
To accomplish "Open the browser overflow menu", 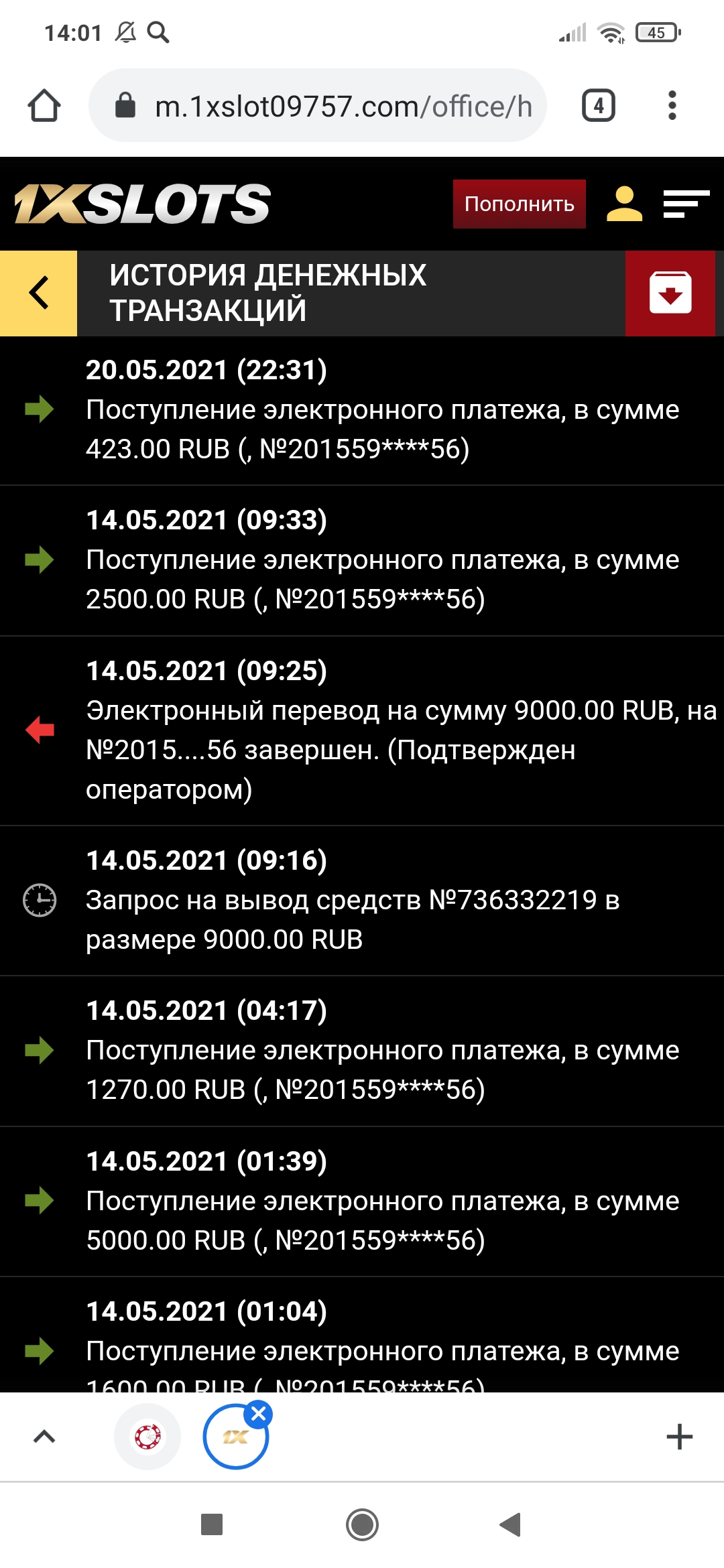I will (x=672, y=106).
